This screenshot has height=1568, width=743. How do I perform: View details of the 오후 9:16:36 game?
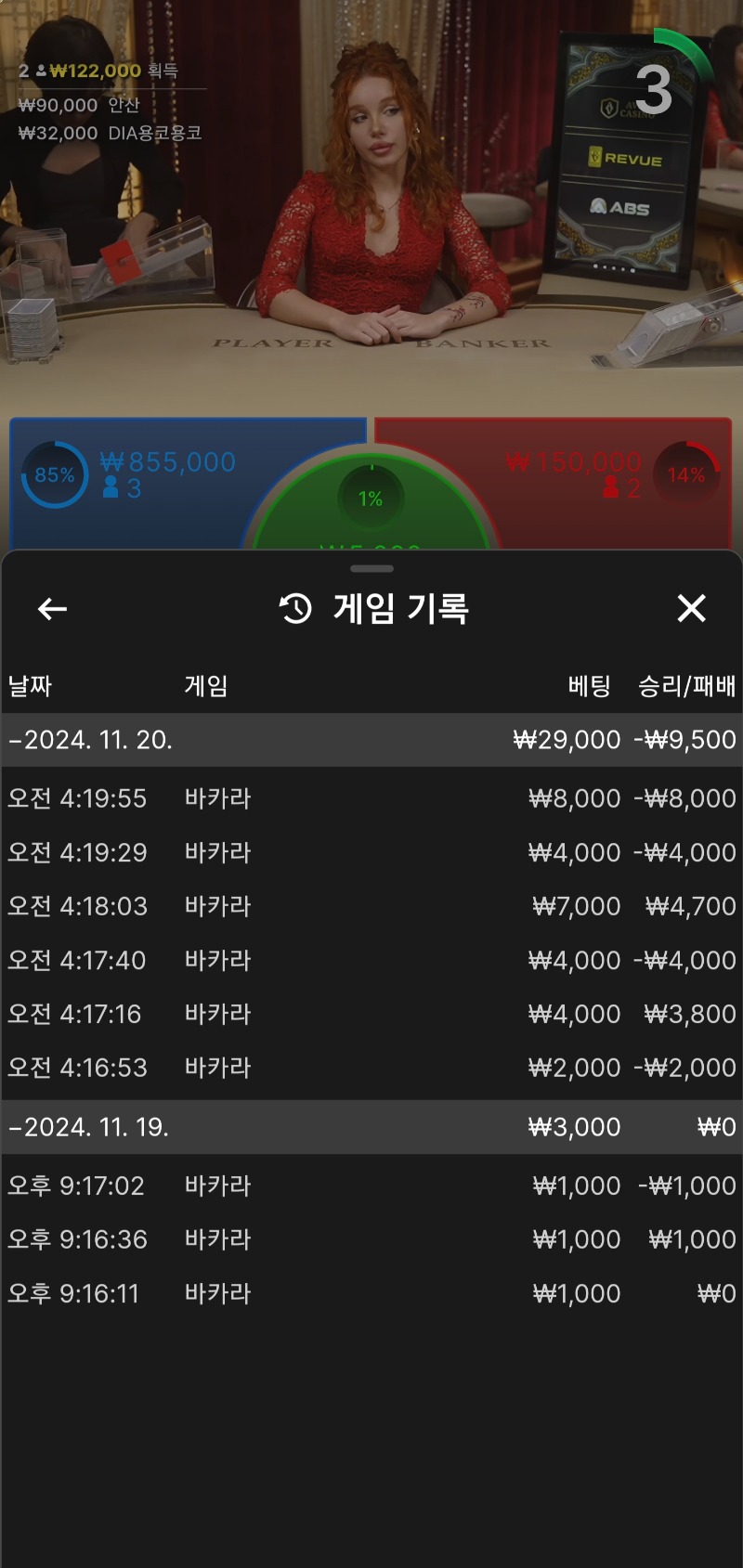(x=371, y=1239)
